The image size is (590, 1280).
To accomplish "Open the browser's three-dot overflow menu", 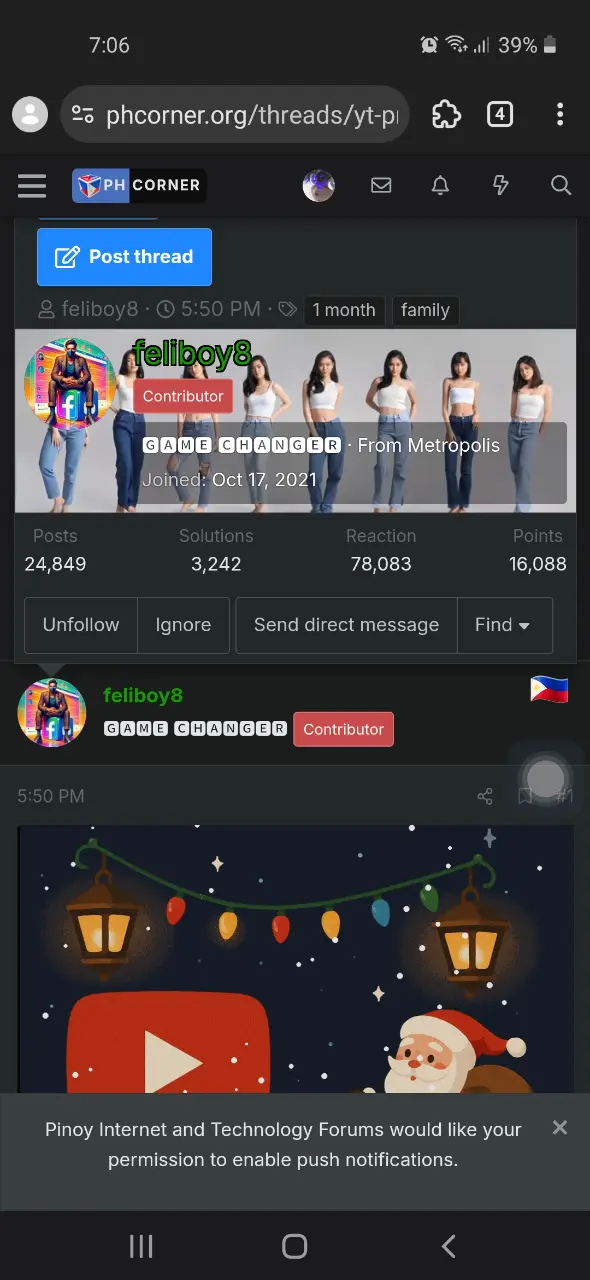I will [x=560, y=114].
